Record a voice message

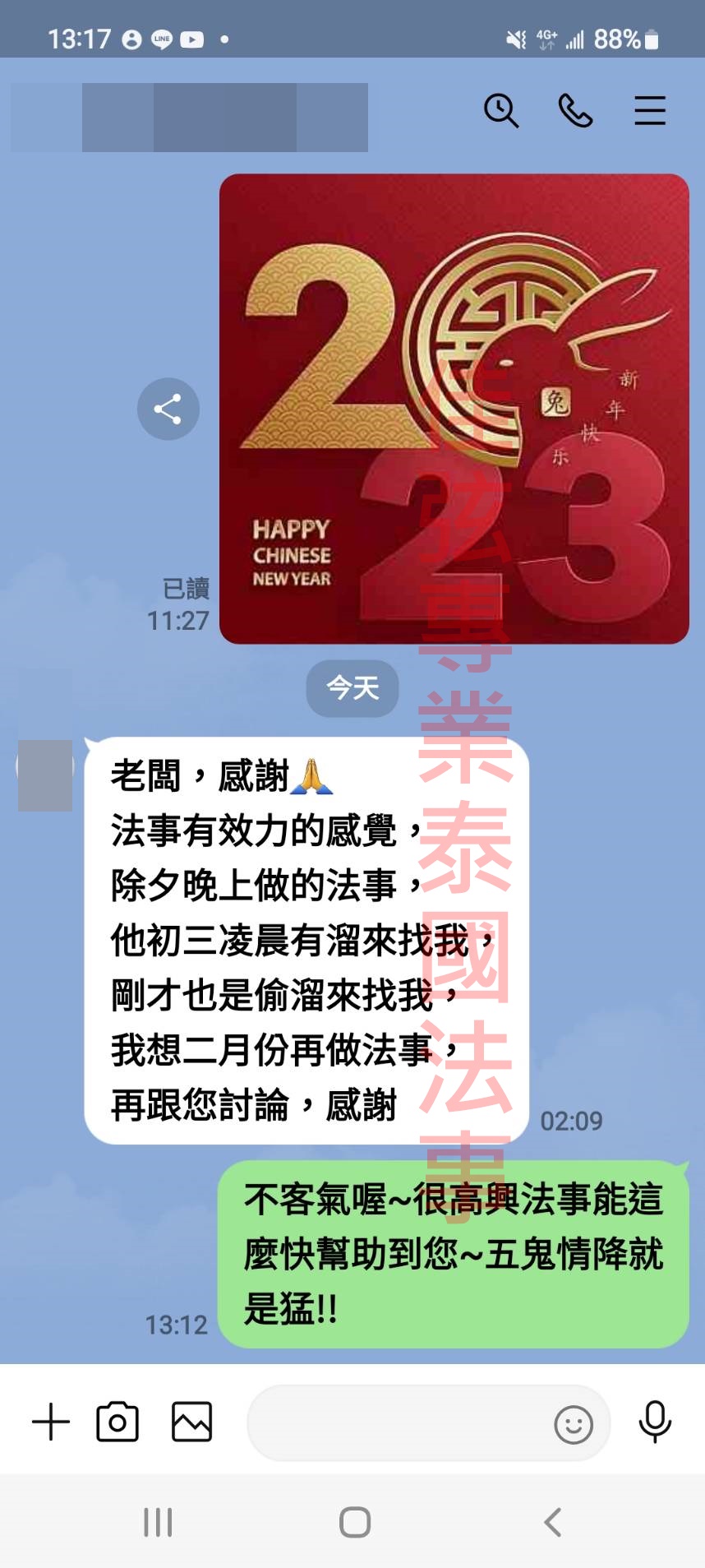pos(655,1422)
